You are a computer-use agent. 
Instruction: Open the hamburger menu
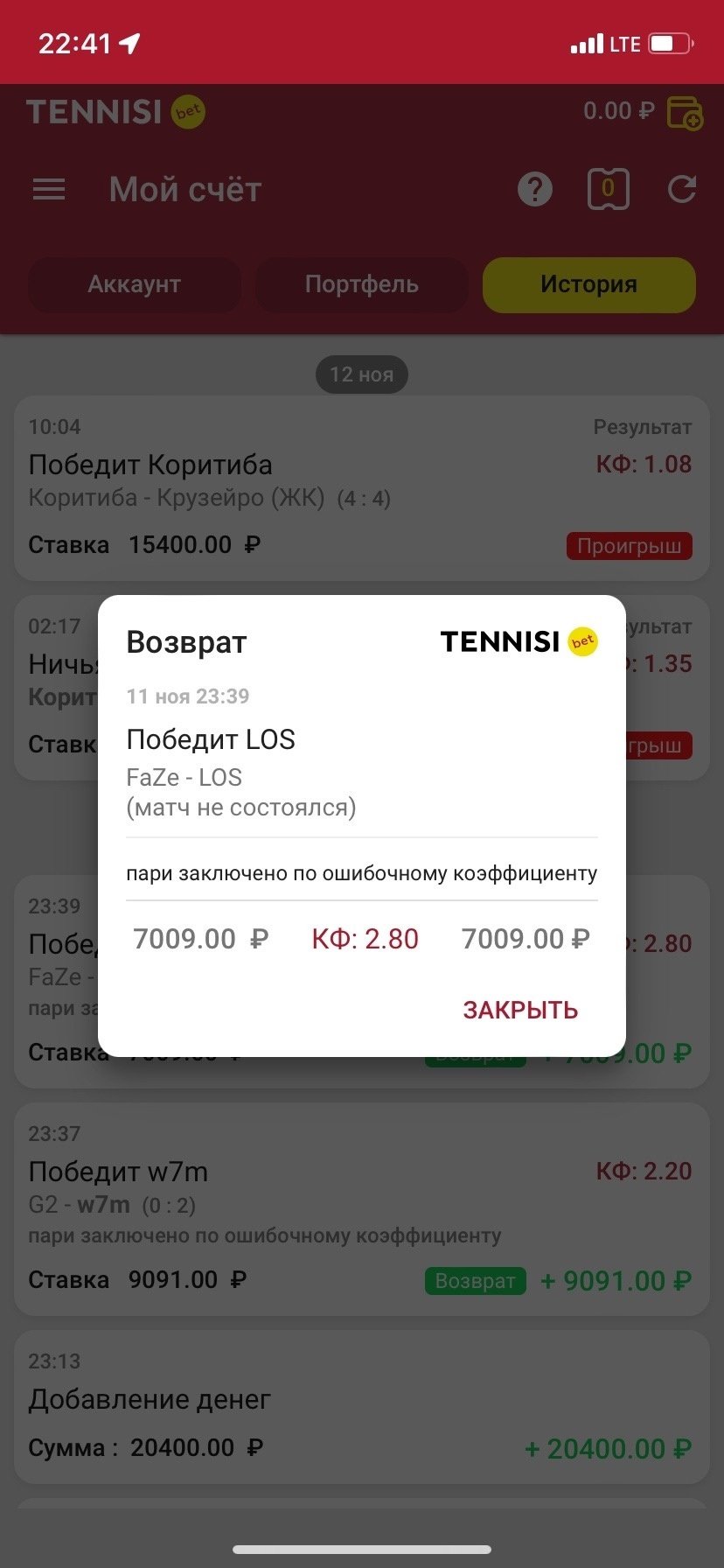pos(49,189)
